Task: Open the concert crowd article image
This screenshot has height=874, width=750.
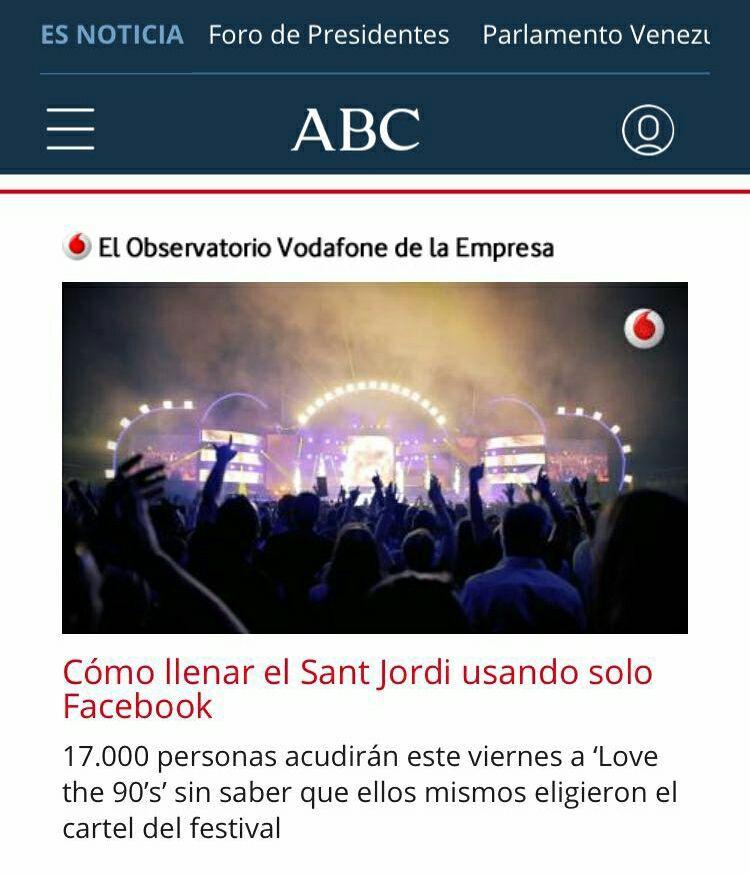Action: click(375, 457)
